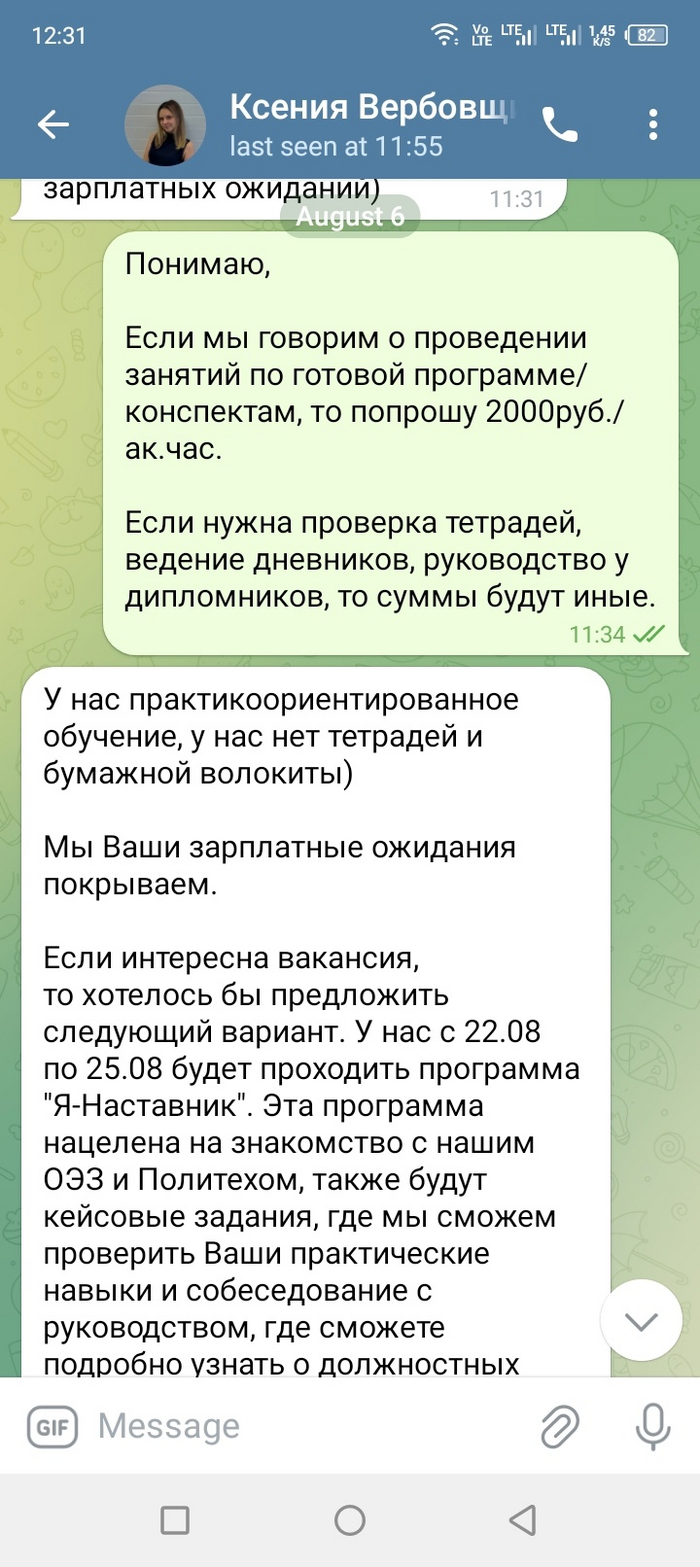The width and height of the screenshot is (700, 1567).
Task: Go back to the chat list
Action: tap(53, 124)
